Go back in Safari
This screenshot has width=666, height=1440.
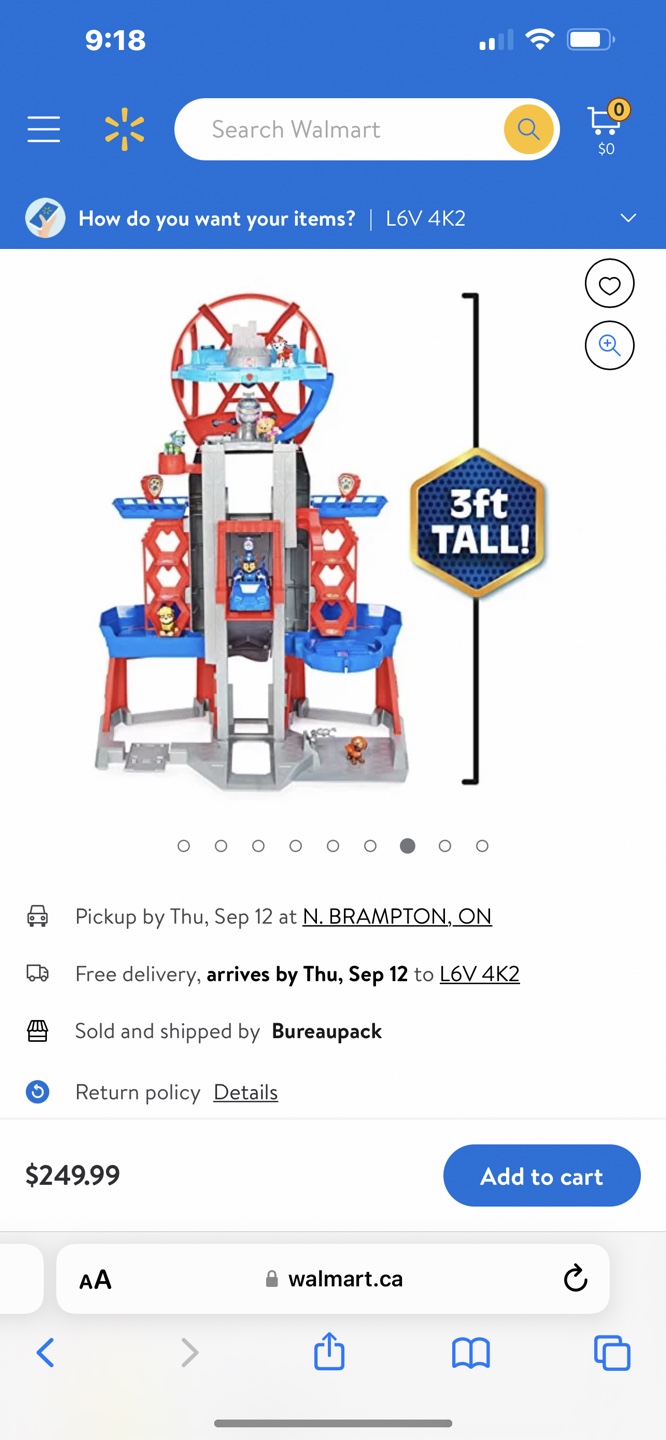tap(45, 1353)
